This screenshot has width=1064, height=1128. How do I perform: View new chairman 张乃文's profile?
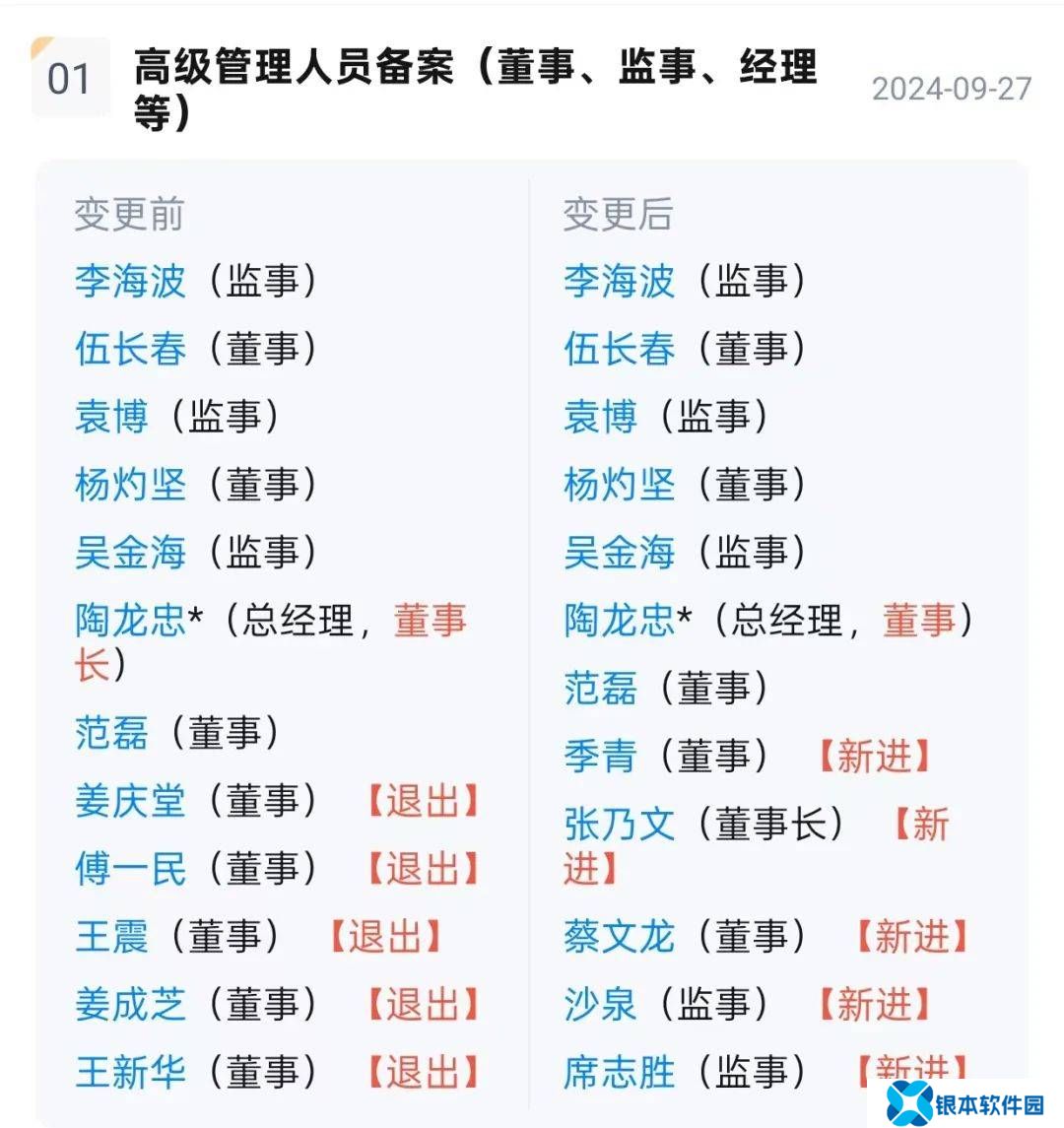pos(619,824)
